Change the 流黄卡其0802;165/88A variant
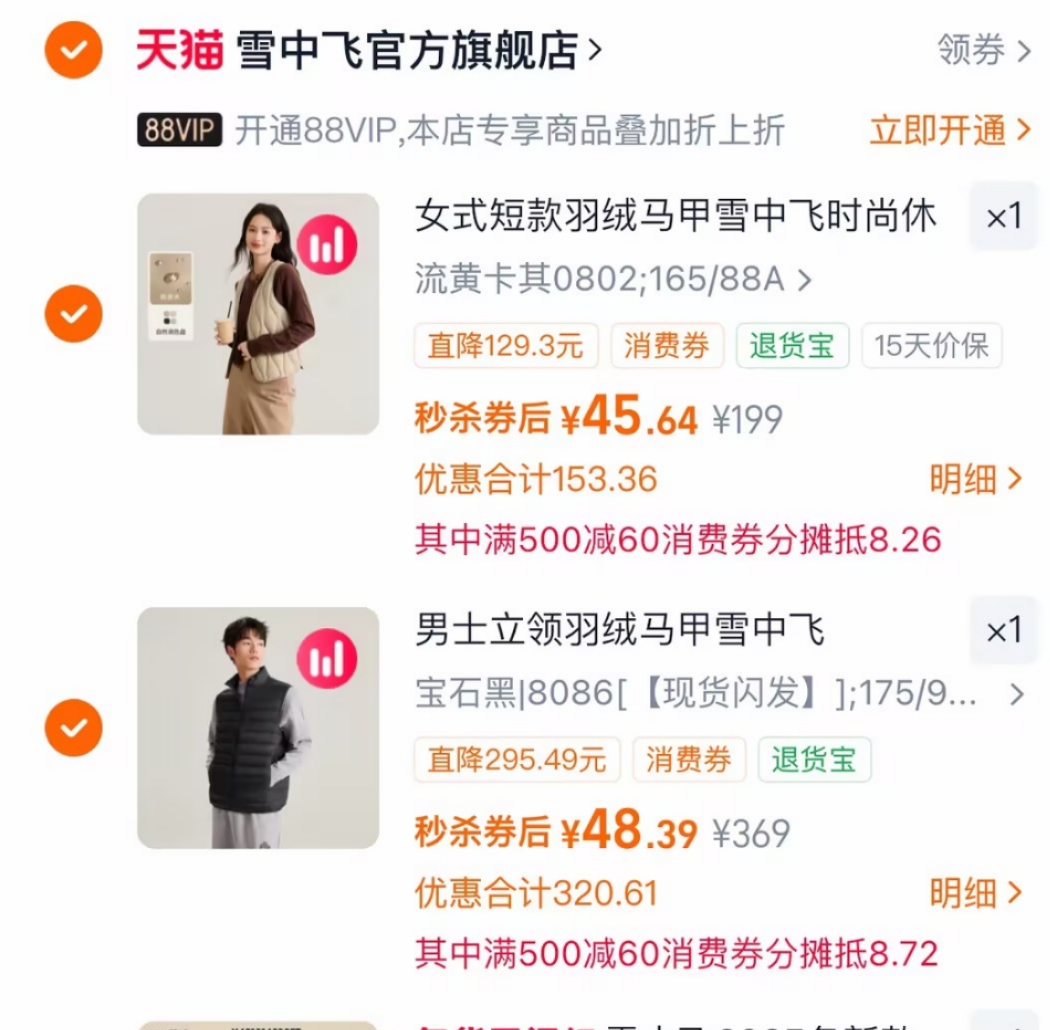 pos(613,279)
